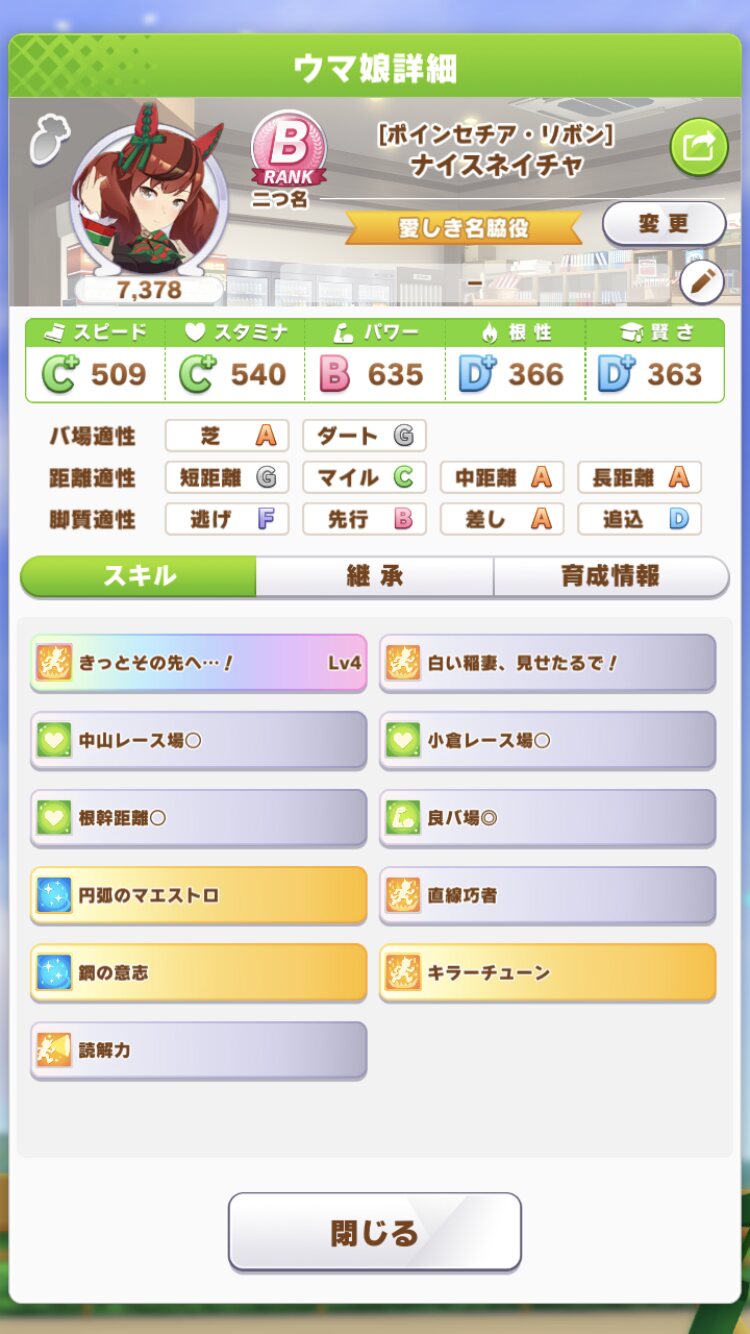The height and width of the screenshot is (1334, 750).
Task: Show details for 中山レース場○ skill
Action: point(199,740)
